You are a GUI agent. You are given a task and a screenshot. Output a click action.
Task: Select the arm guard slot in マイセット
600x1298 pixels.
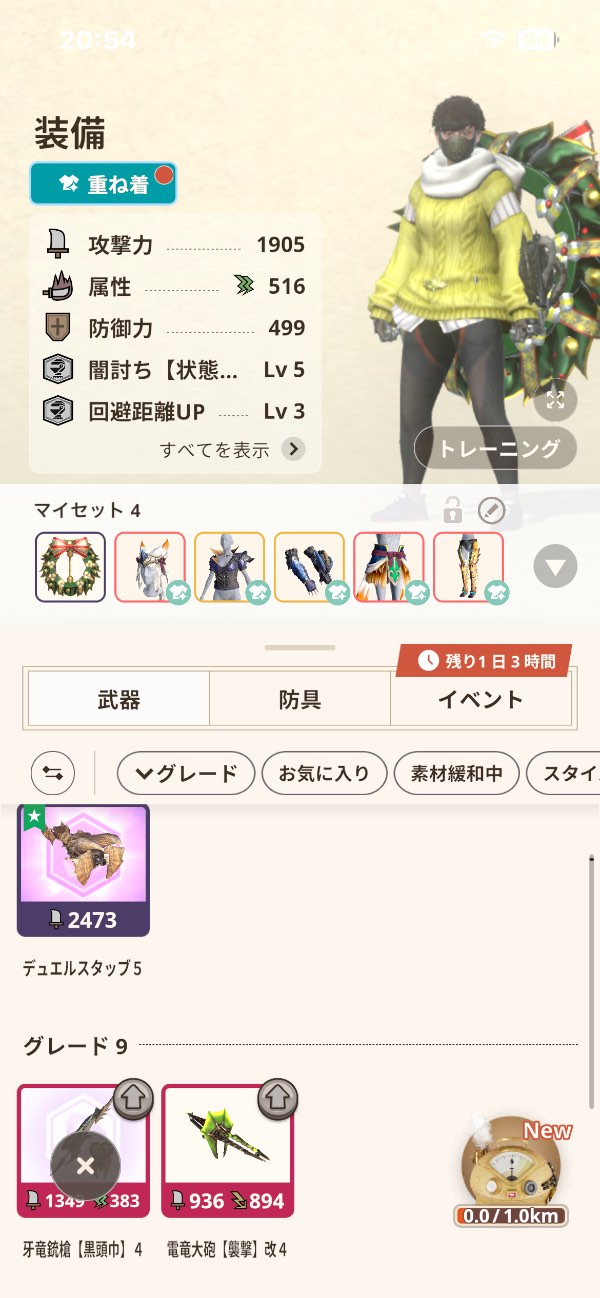click(x=309, y=567)
